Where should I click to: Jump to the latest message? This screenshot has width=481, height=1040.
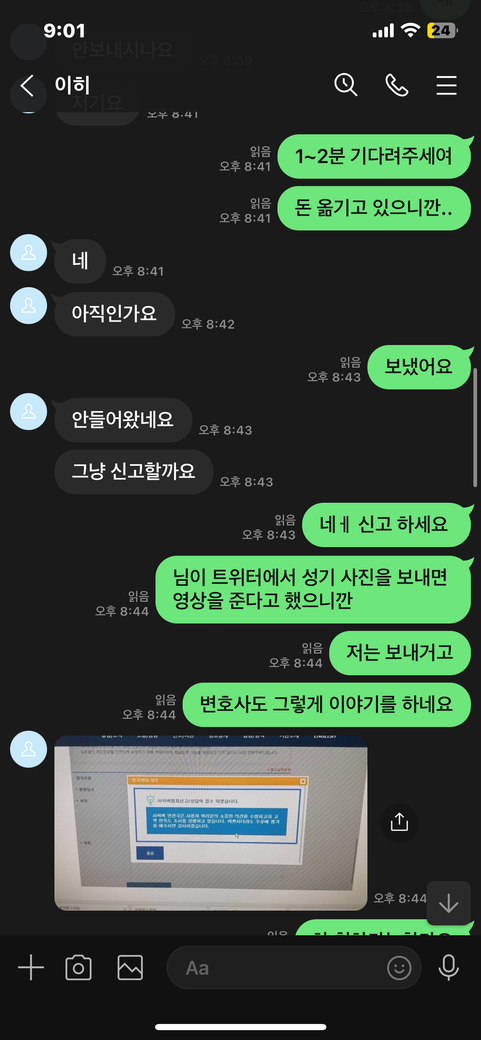click(x=448, y=903)
